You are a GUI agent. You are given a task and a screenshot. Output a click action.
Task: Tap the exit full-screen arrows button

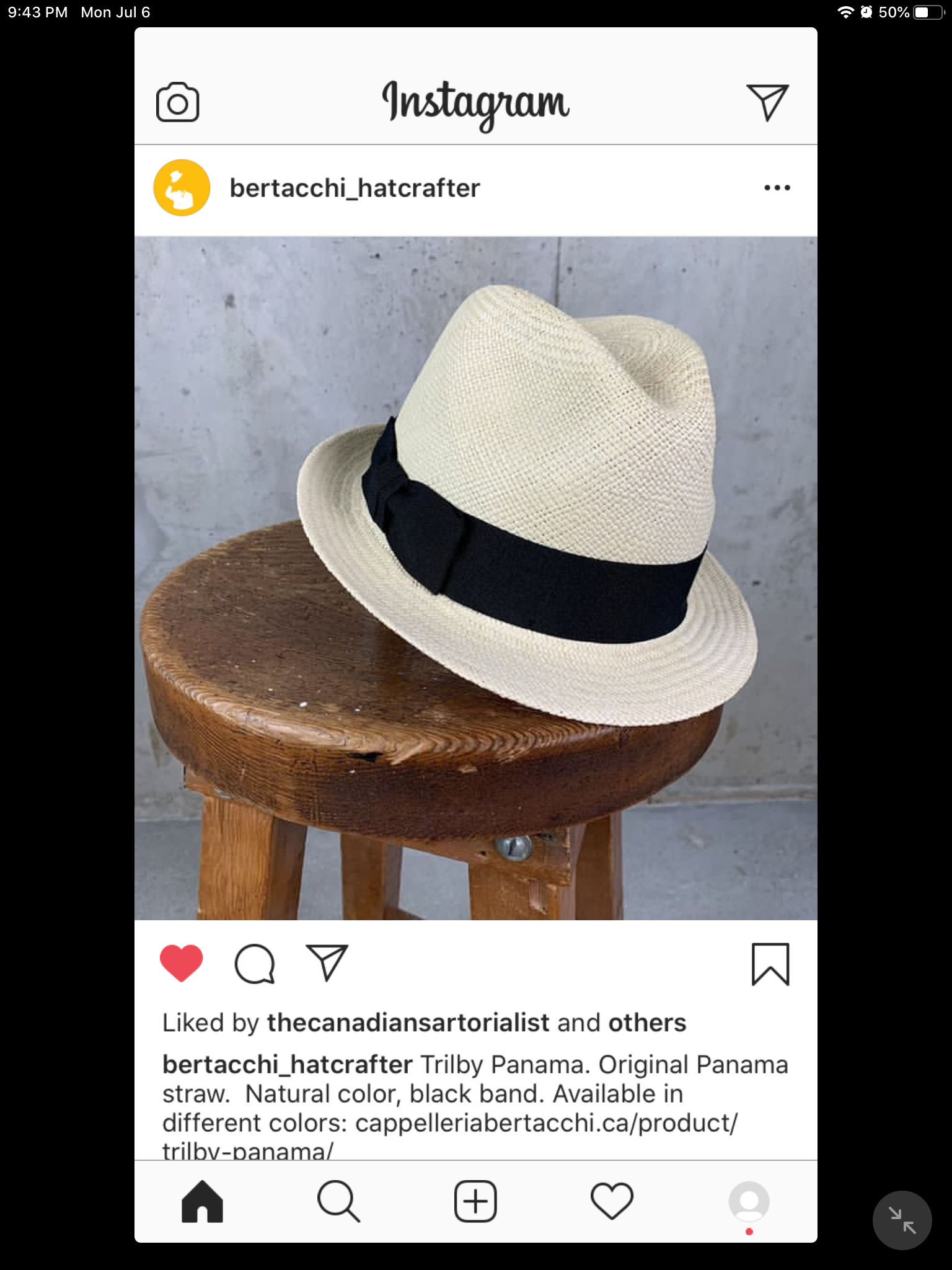point(902,1220)
